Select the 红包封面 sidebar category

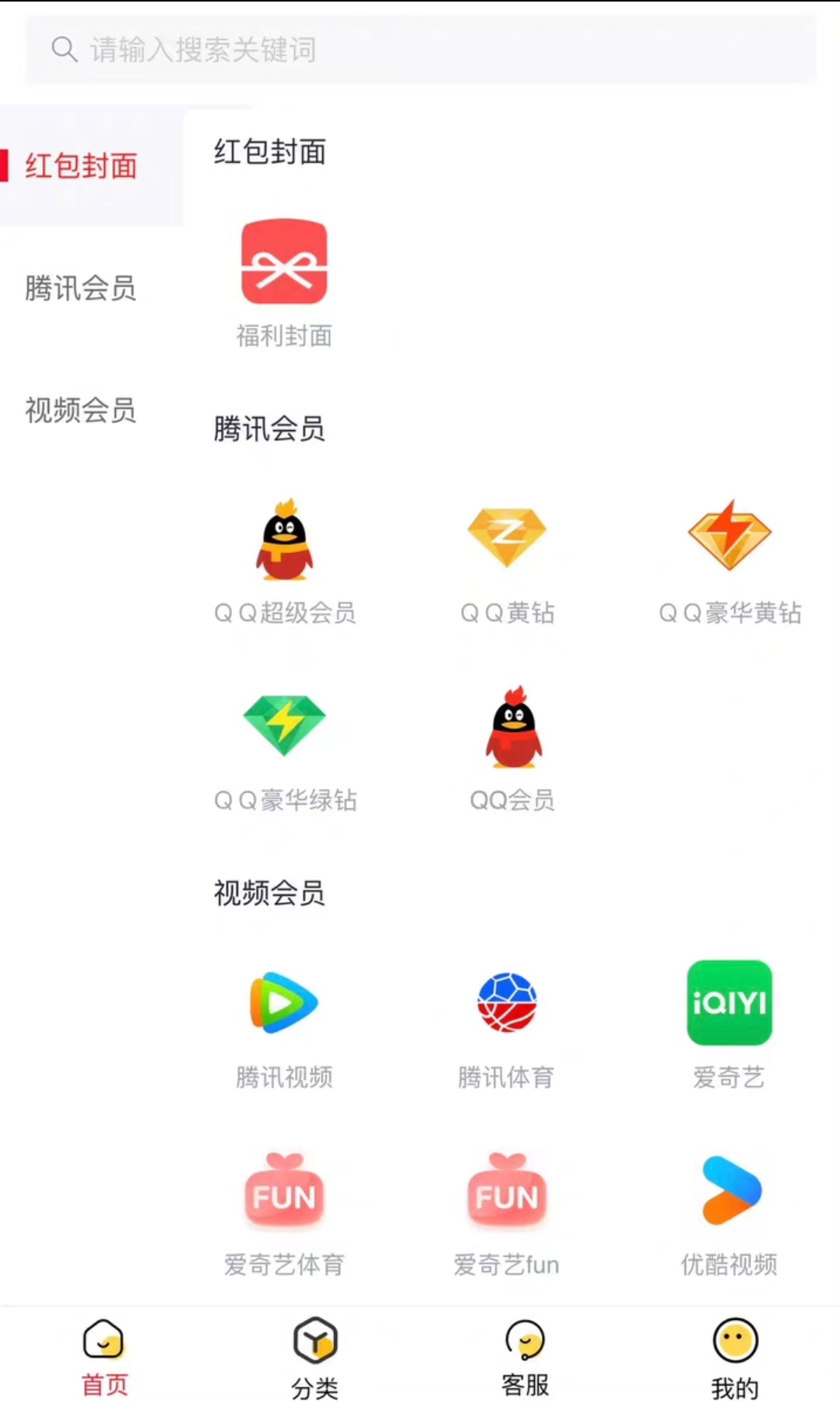coord(80,166)
